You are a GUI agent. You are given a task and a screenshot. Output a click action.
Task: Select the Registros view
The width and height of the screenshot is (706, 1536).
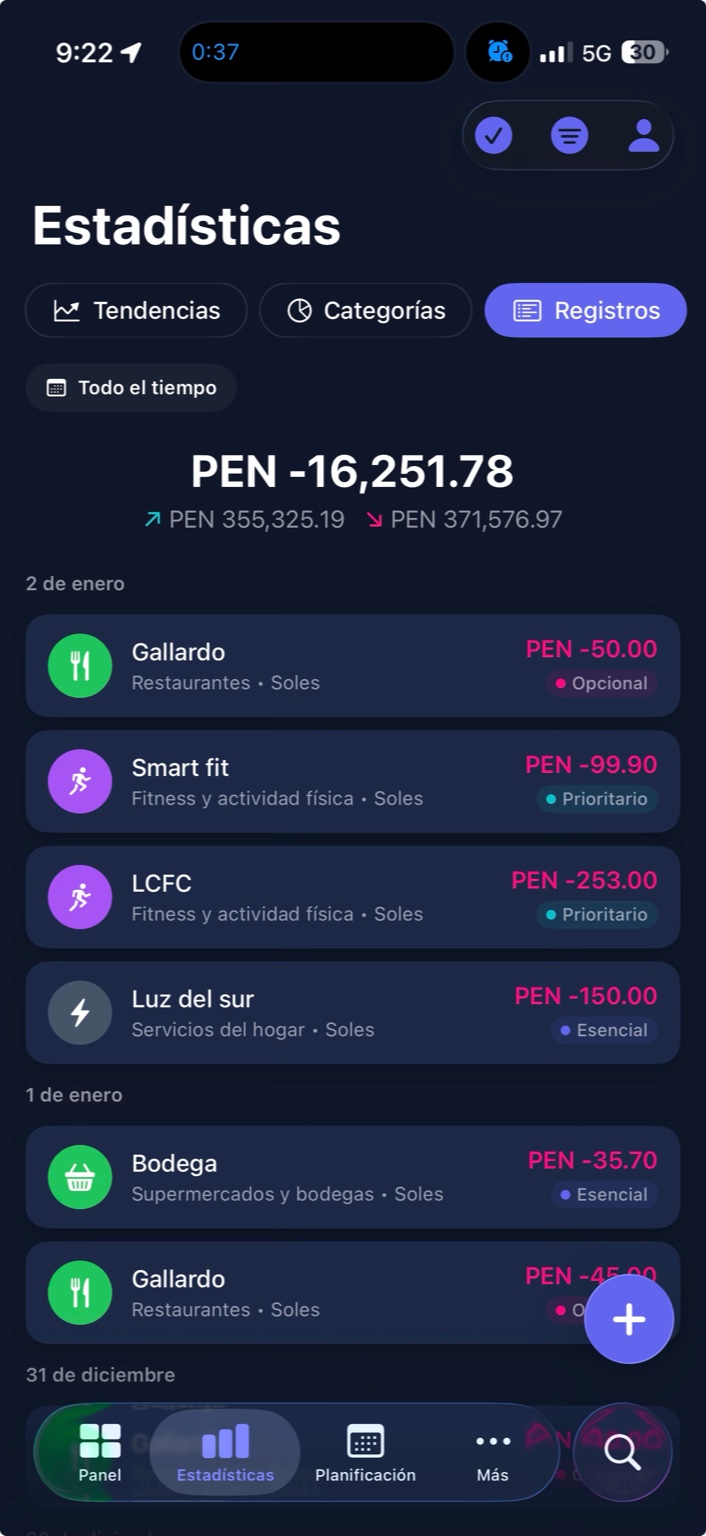tap(585, 310)
